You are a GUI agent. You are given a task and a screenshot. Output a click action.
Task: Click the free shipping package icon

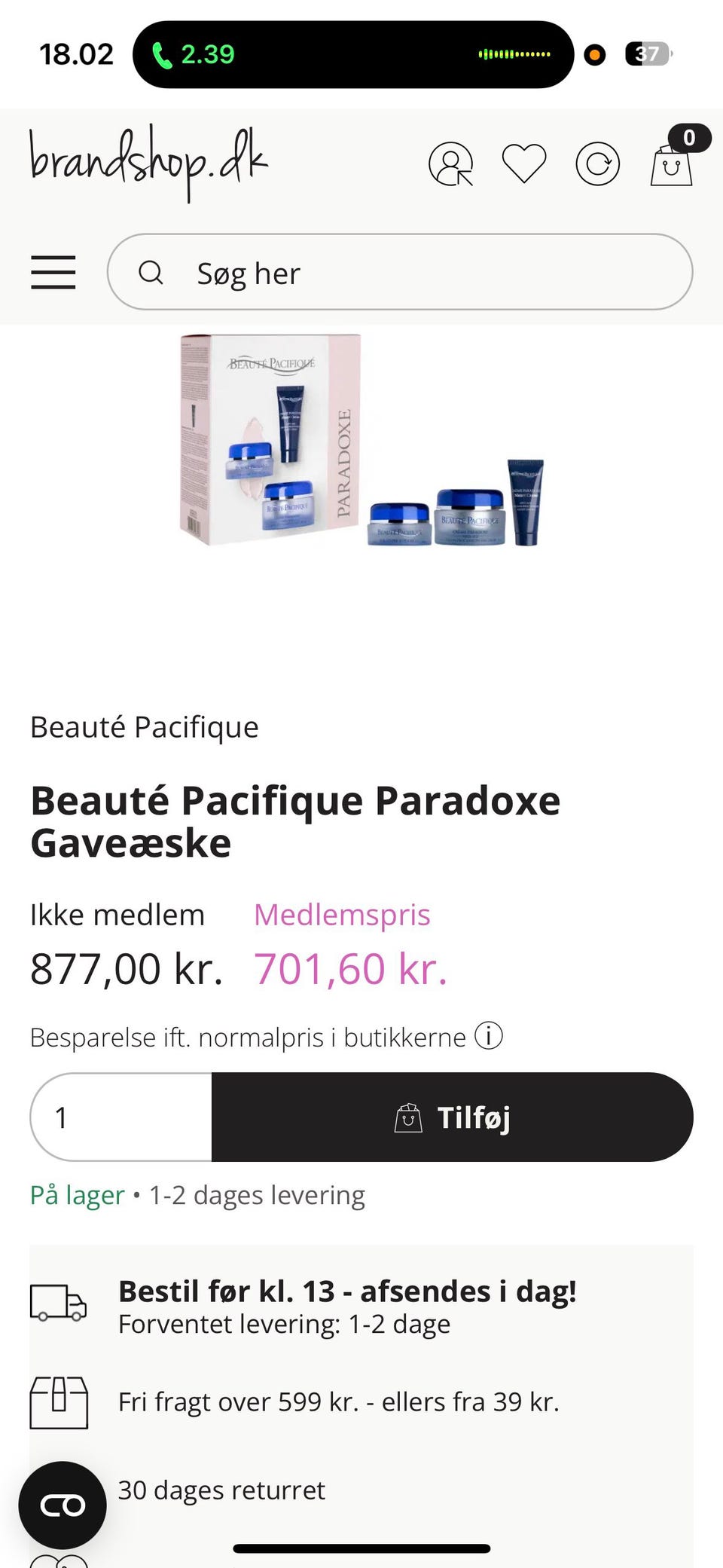point(58,1403)
